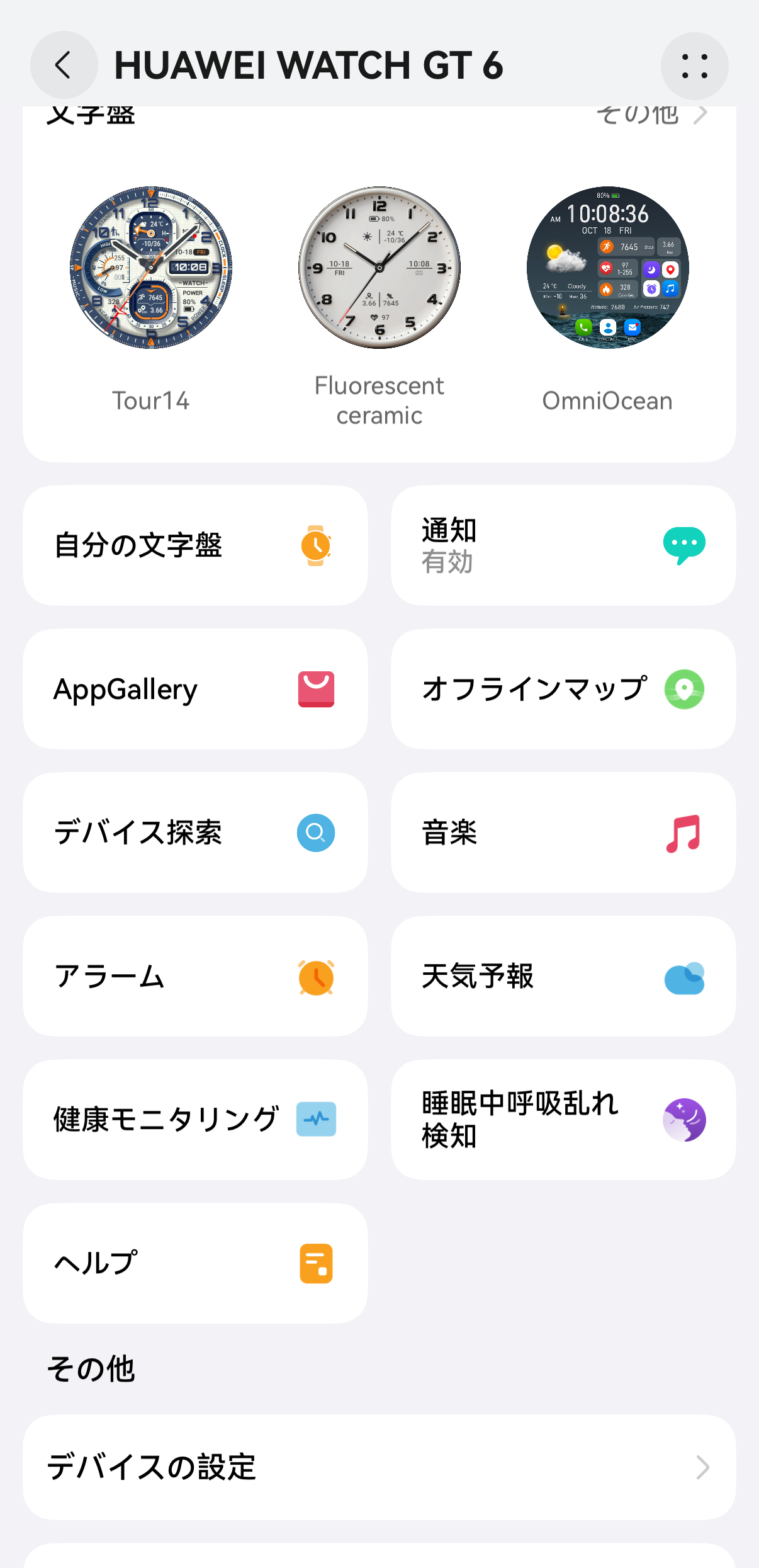
Task: Go back from HUAWEI WATCH GT 6
Action: 64,65
